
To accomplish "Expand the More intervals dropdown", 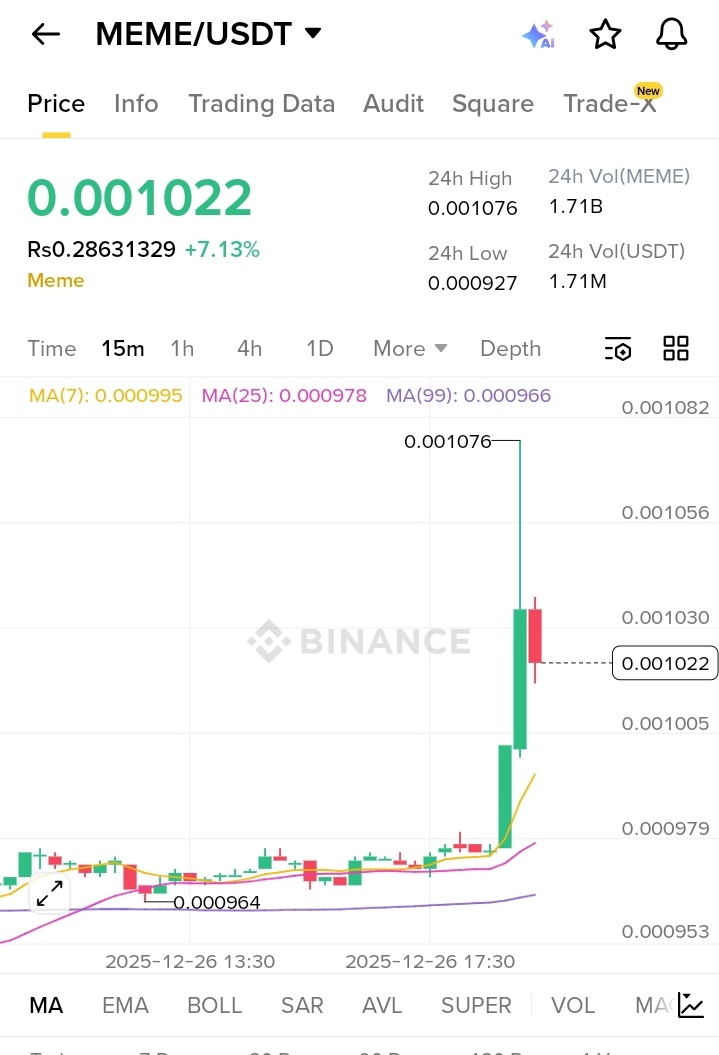I will [410, 349].
